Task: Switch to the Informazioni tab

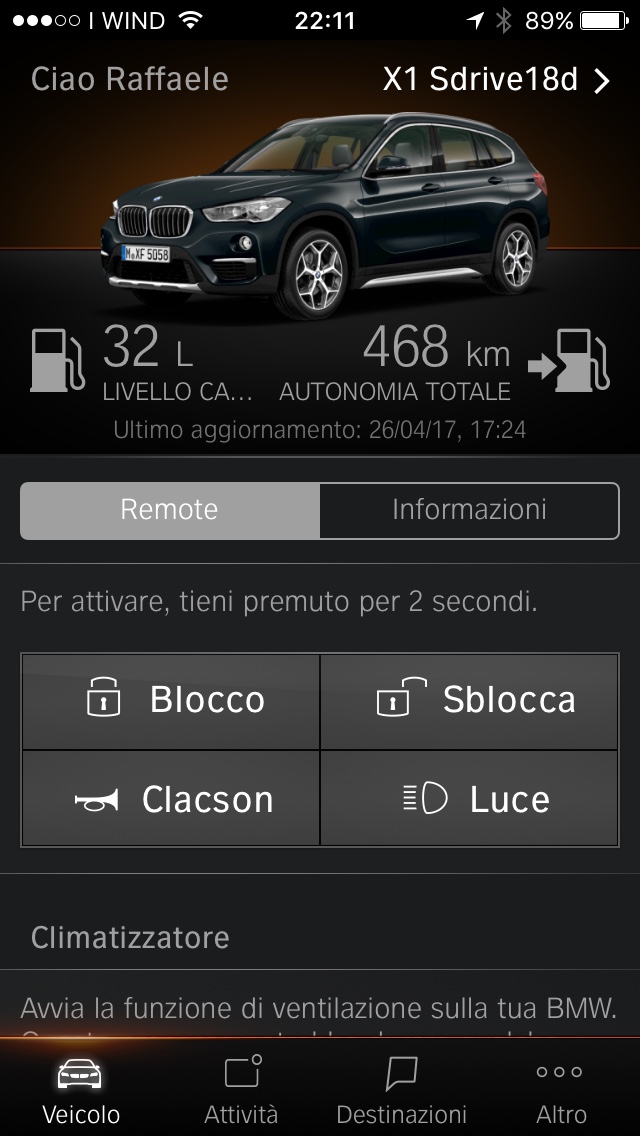Action: tap(469, 510)
